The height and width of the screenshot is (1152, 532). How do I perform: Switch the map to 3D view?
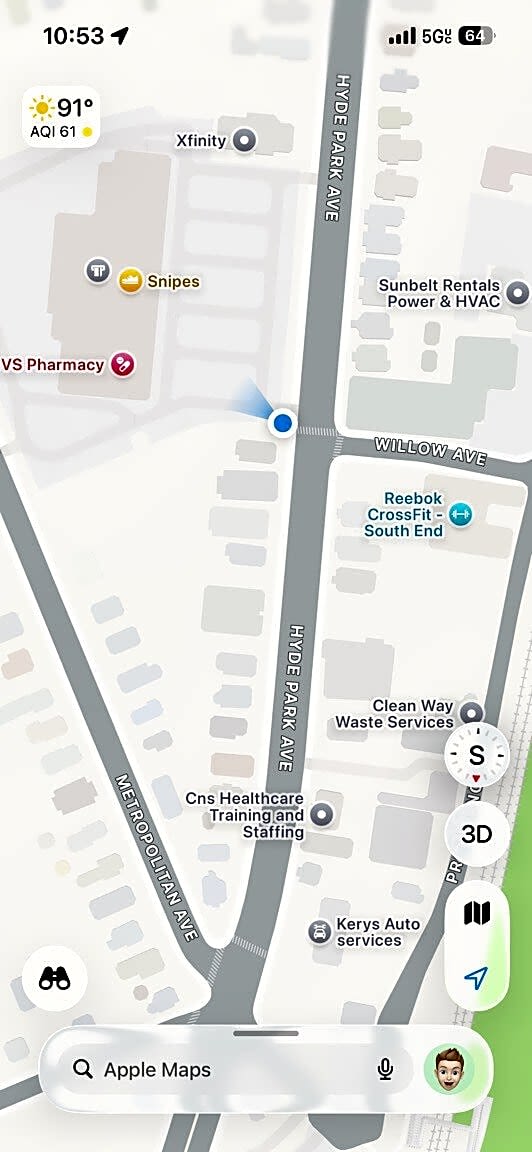pyautogui.click(x=477, y=835)
